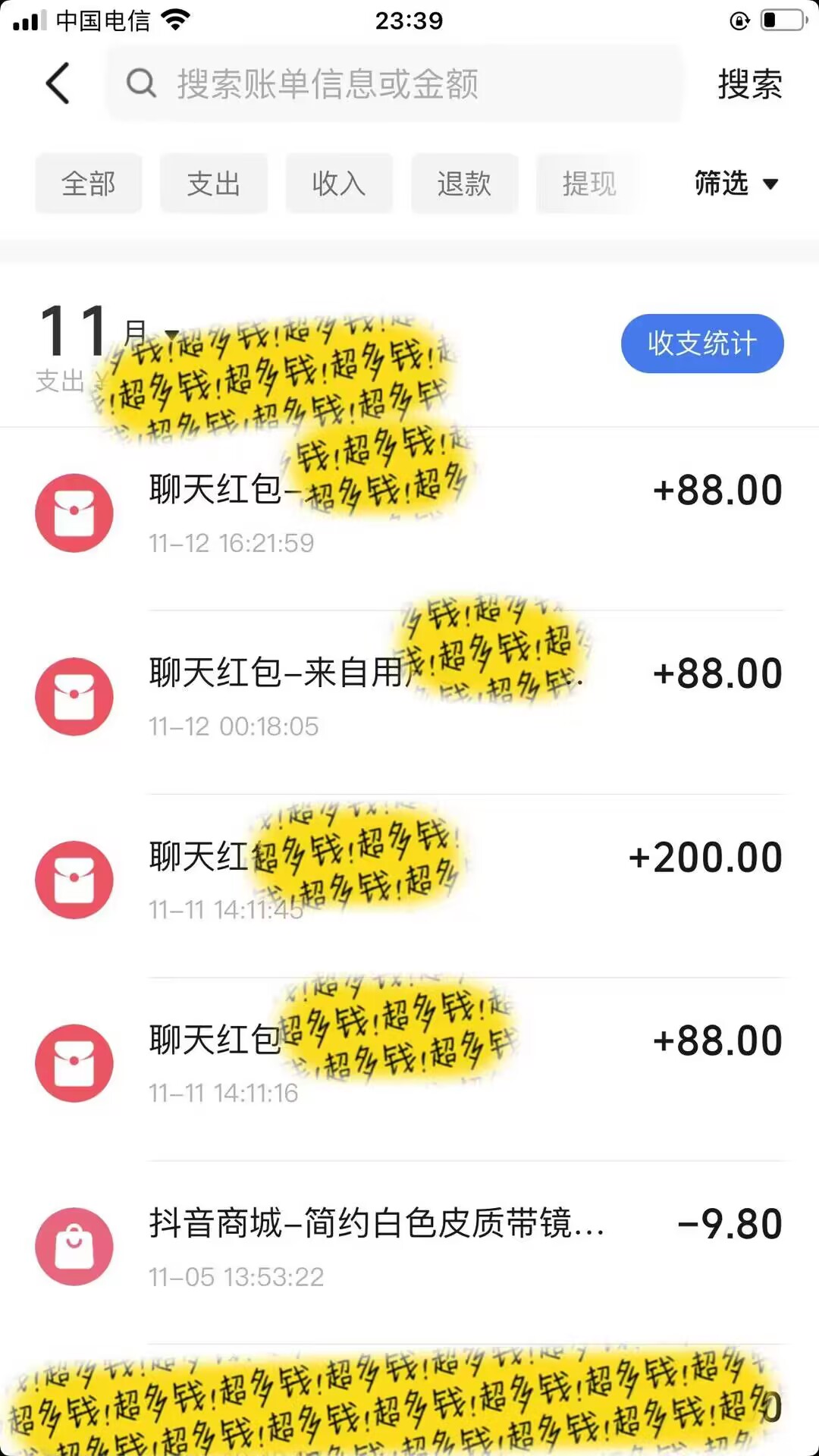Tap the 搜索账单信息或金额 input field
The width and height of the screenshot is (819, 1456).
pyautogui.click(x=394, y=85)
